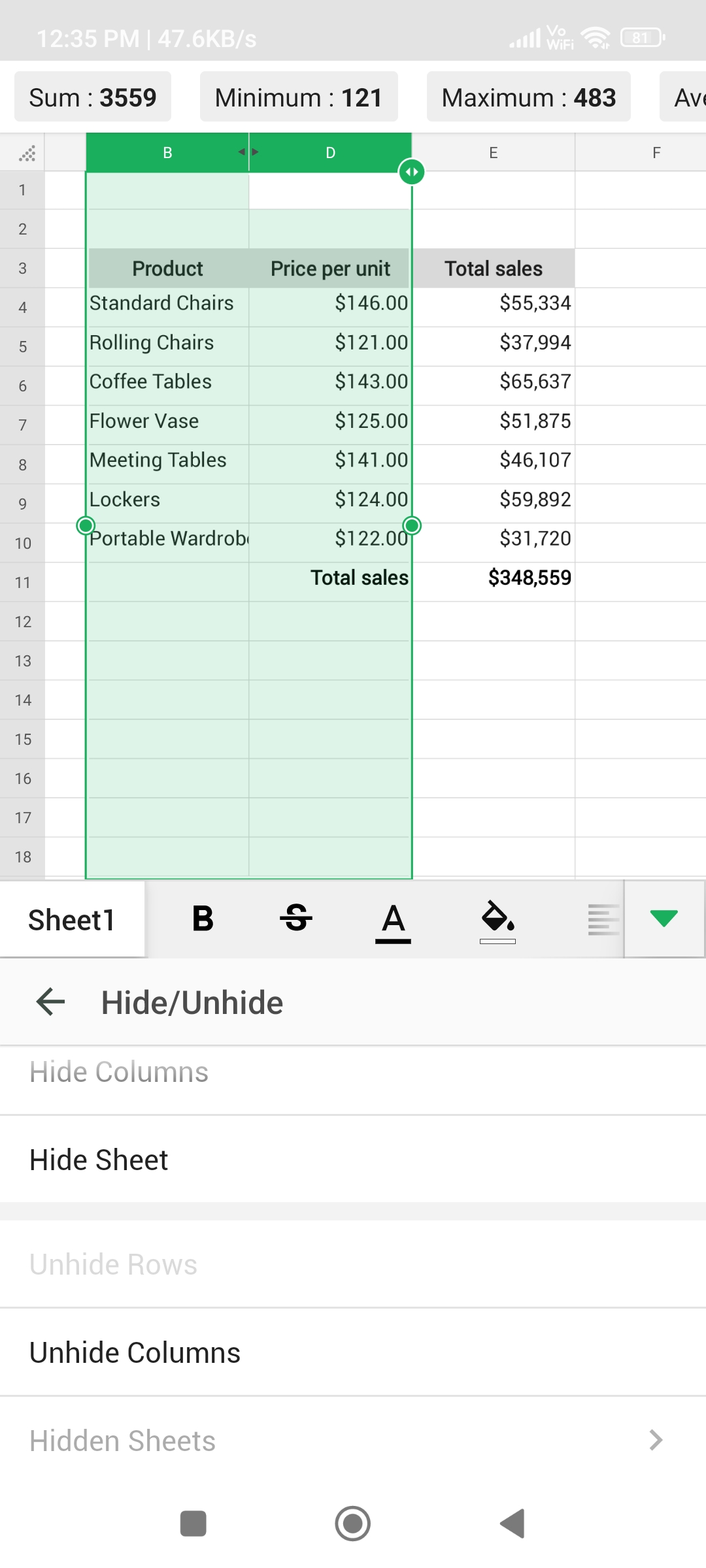
Task: Apply strikethrough formatting
Action: click(x=296, y=919)
